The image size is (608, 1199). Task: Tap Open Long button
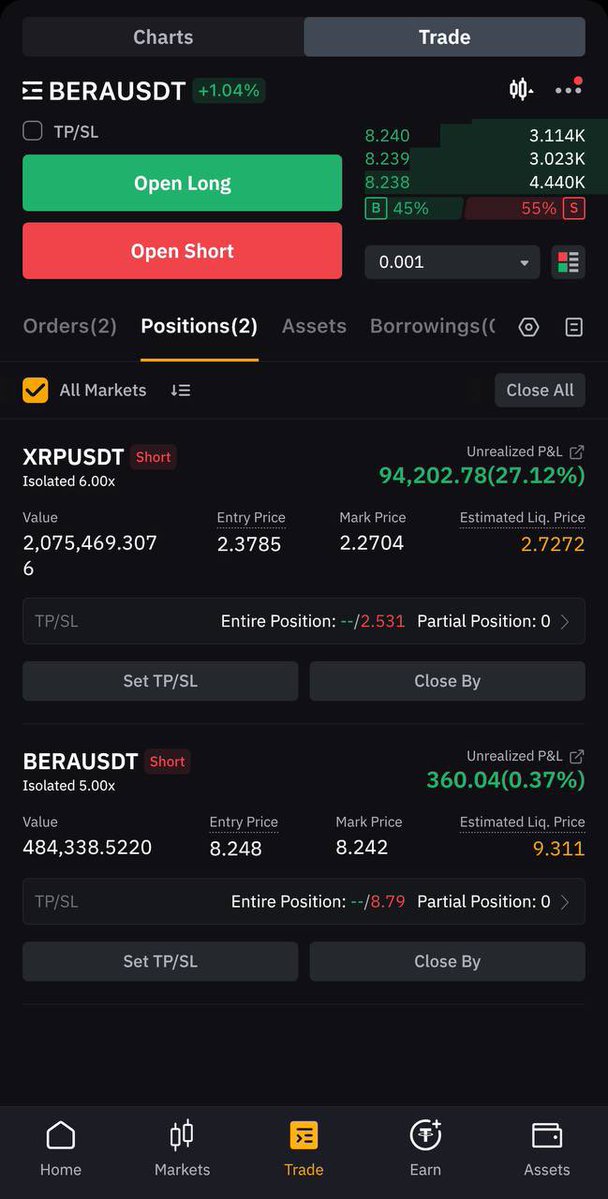[x=182, y=183]
